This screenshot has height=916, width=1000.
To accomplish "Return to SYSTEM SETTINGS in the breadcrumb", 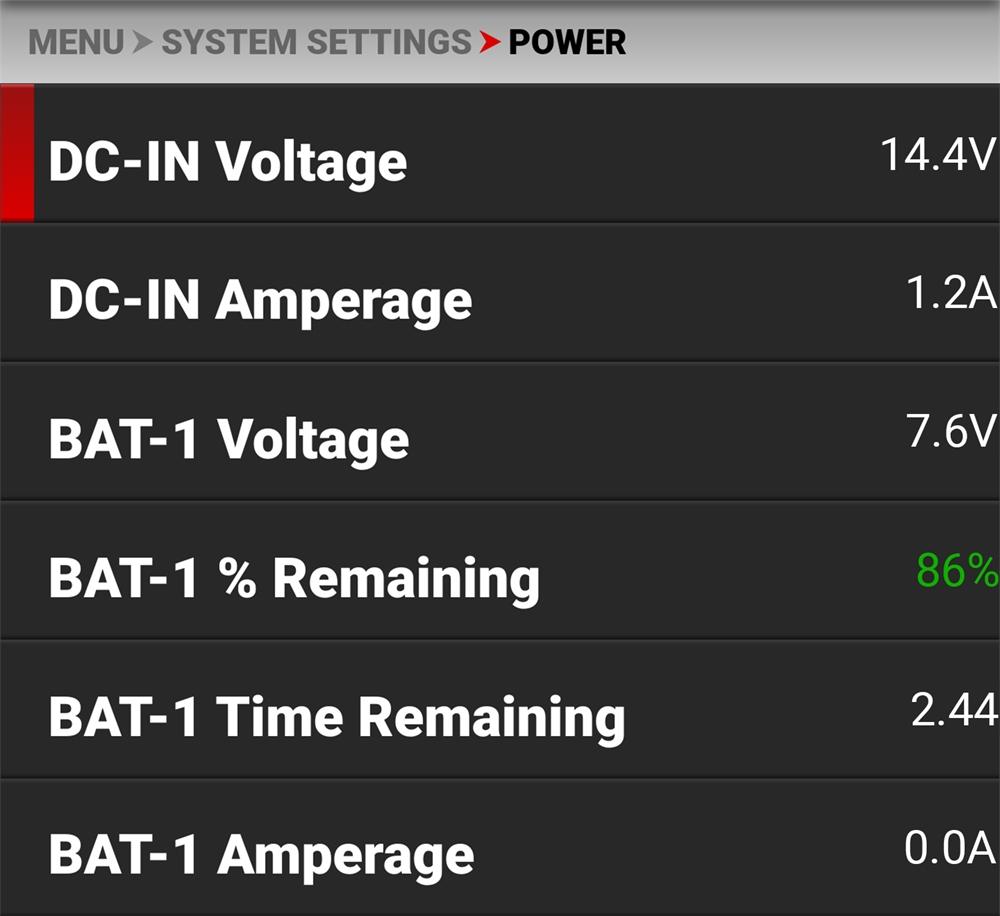I will (316, 43).
